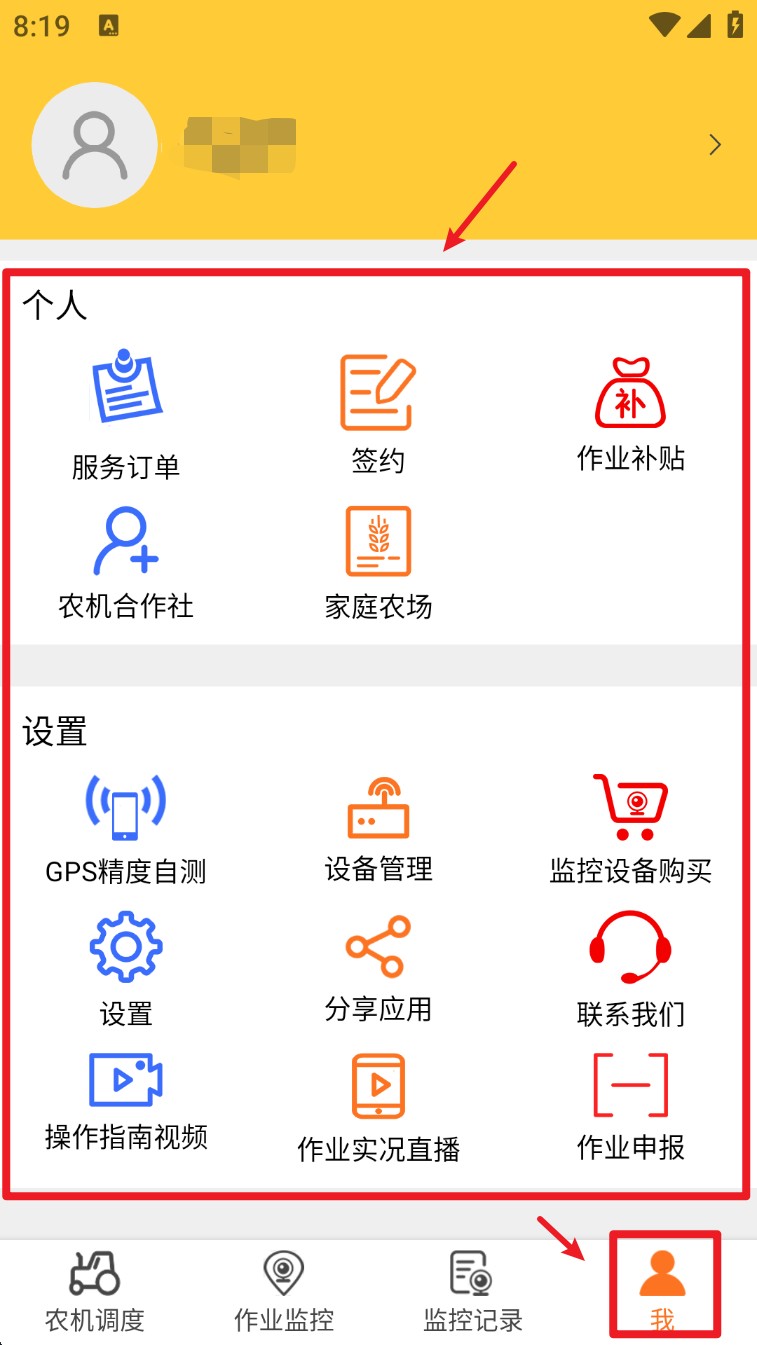Switch to the 作业监控 tab

(284, 1292)
